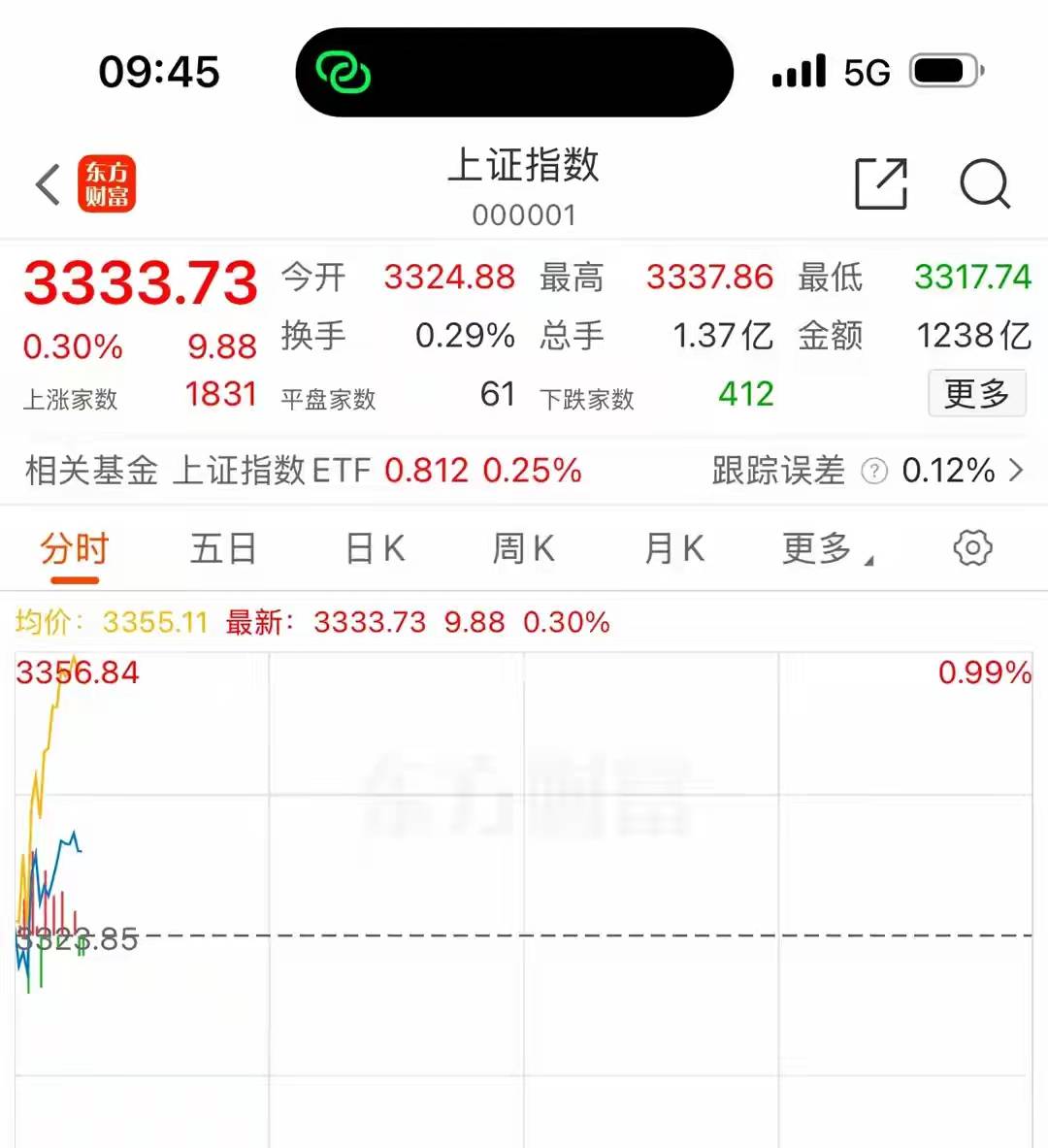The height and width of the screenshot is (1148, 1048).
Task: Tap the 跟踪误差 help question mark icon
Action: point(872,471)
